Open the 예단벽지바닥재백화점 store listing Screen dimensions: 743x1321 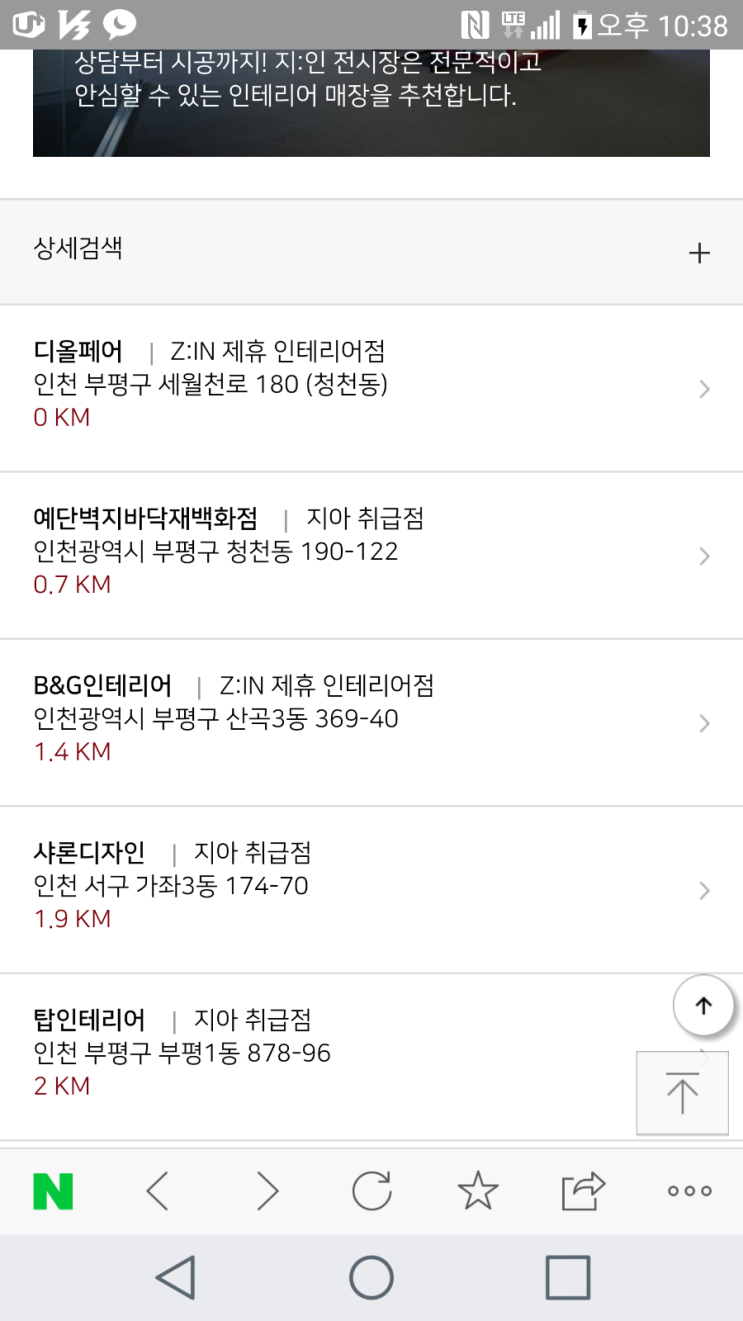[x=370, y=554]
